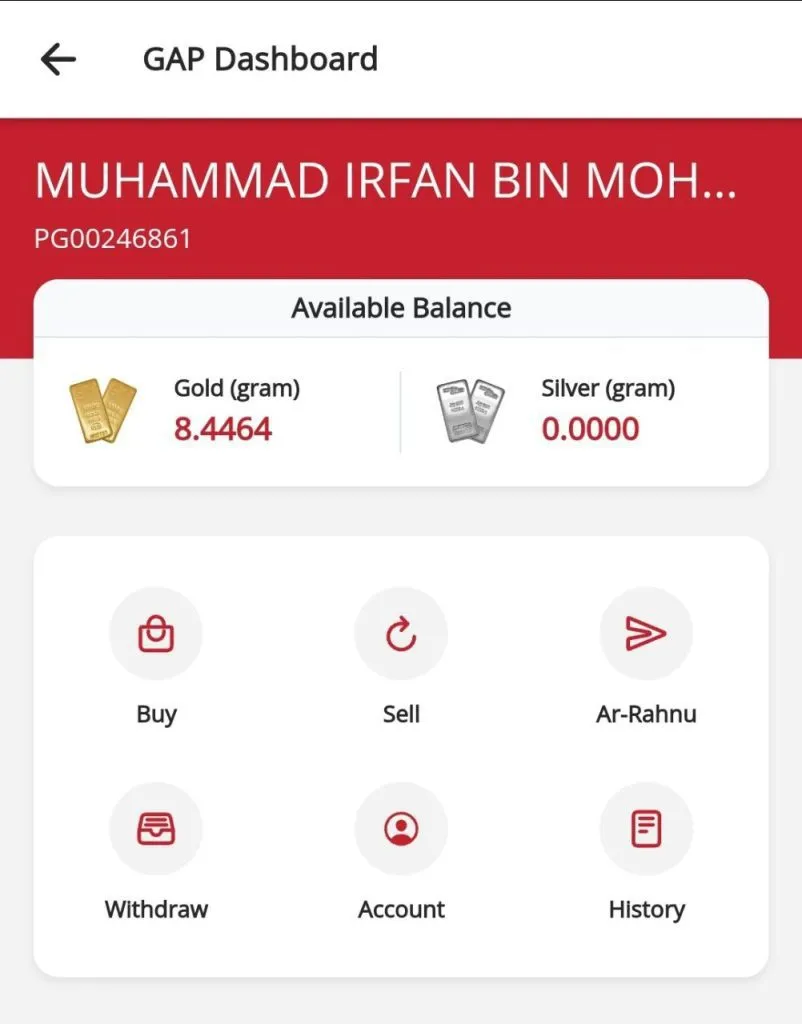The width and height of the screenshot is (802, 1024).
Task: View the History document icon
Action: tap(646, 828)
